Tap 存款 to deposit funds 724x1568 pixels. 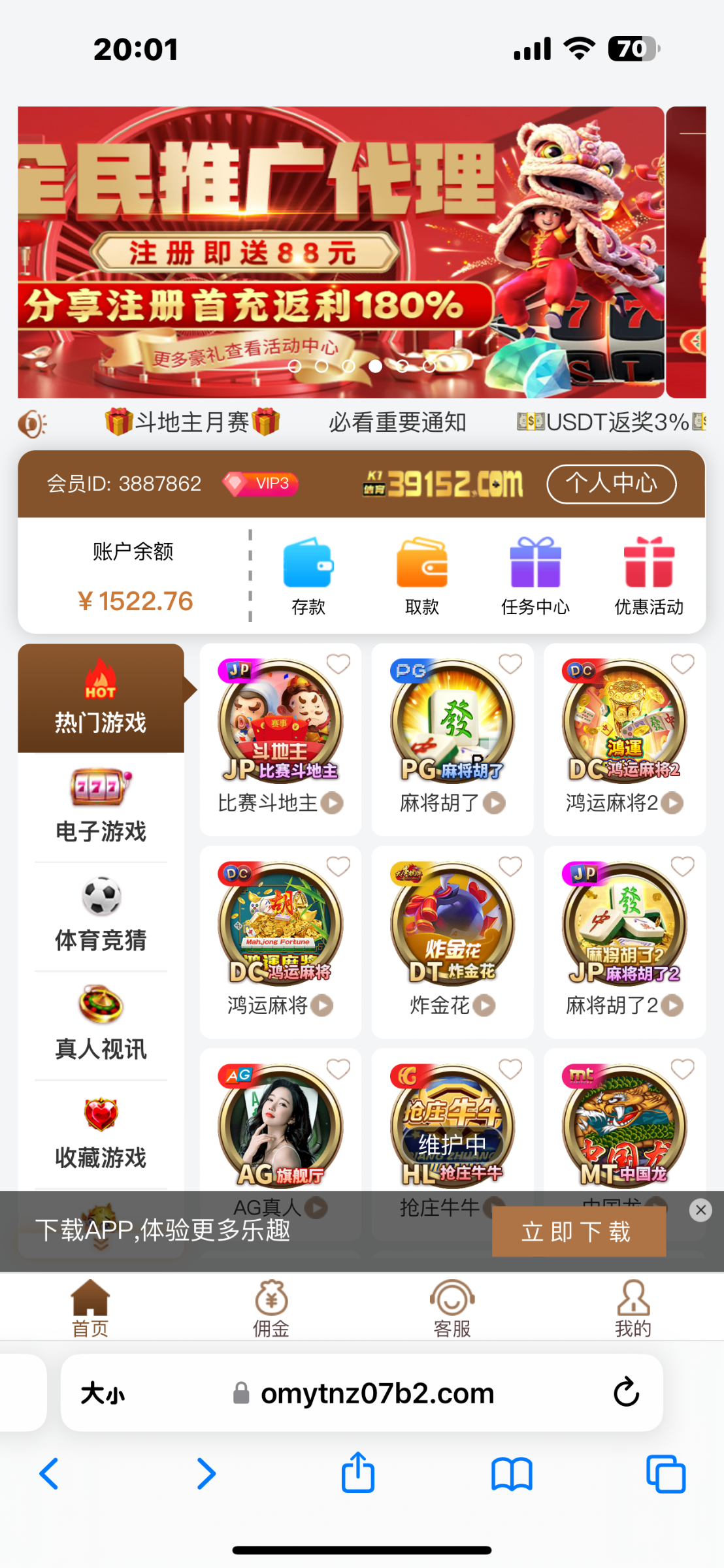[308, 576]
